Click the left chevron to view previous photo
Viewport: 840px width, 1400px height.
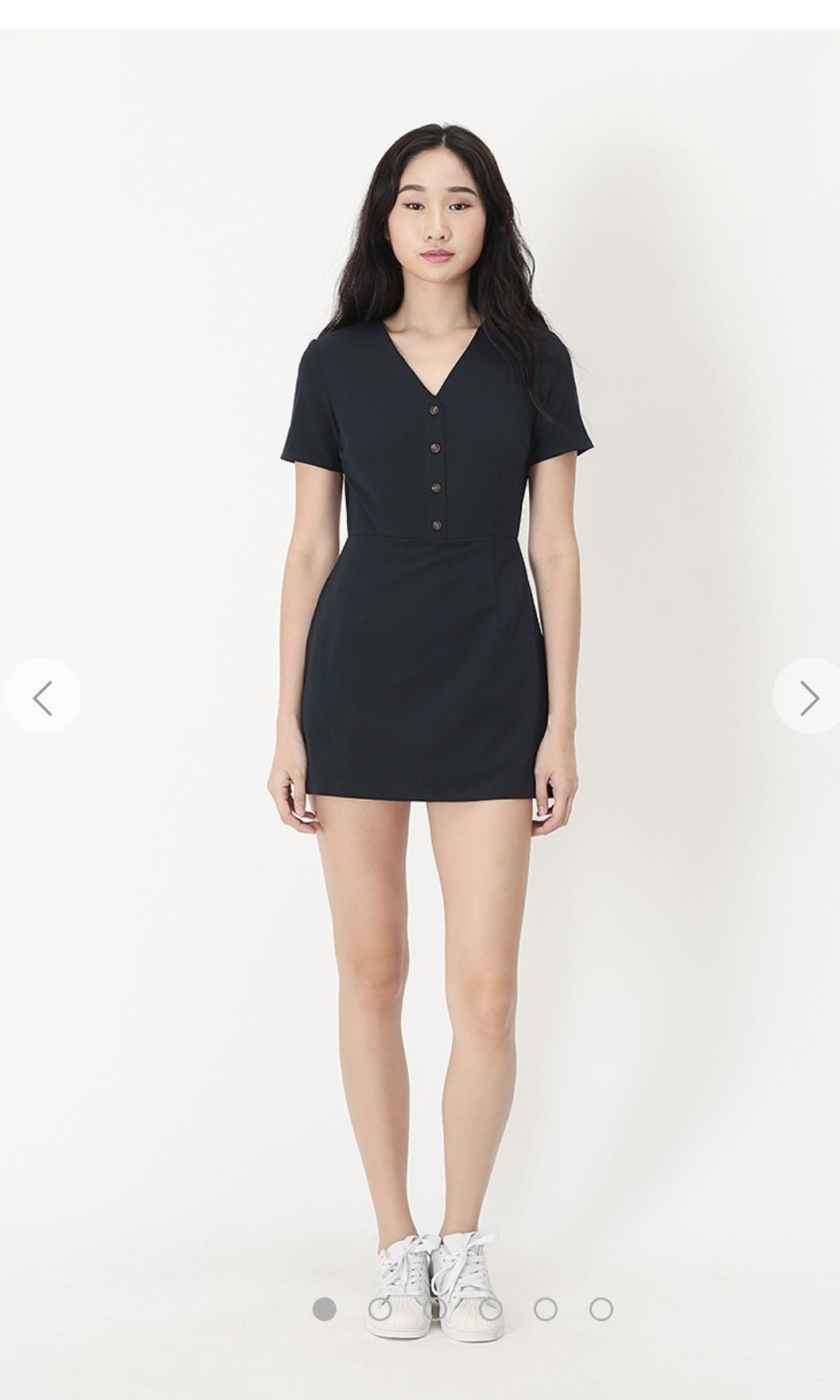(x=44, y=698)
